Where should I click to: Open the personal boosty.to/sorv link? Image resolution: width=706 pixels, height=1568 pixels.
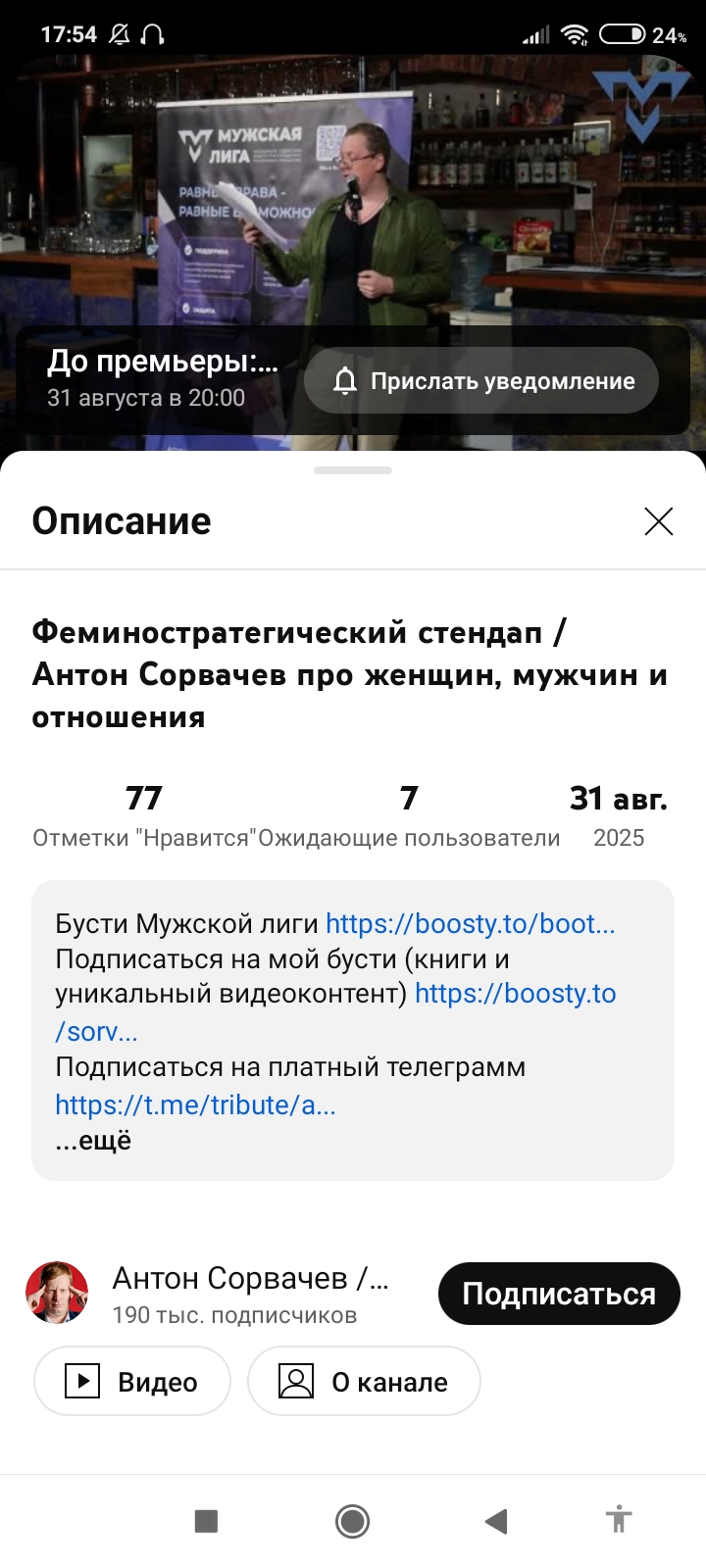pyautogui.click(x=515, y=994)
